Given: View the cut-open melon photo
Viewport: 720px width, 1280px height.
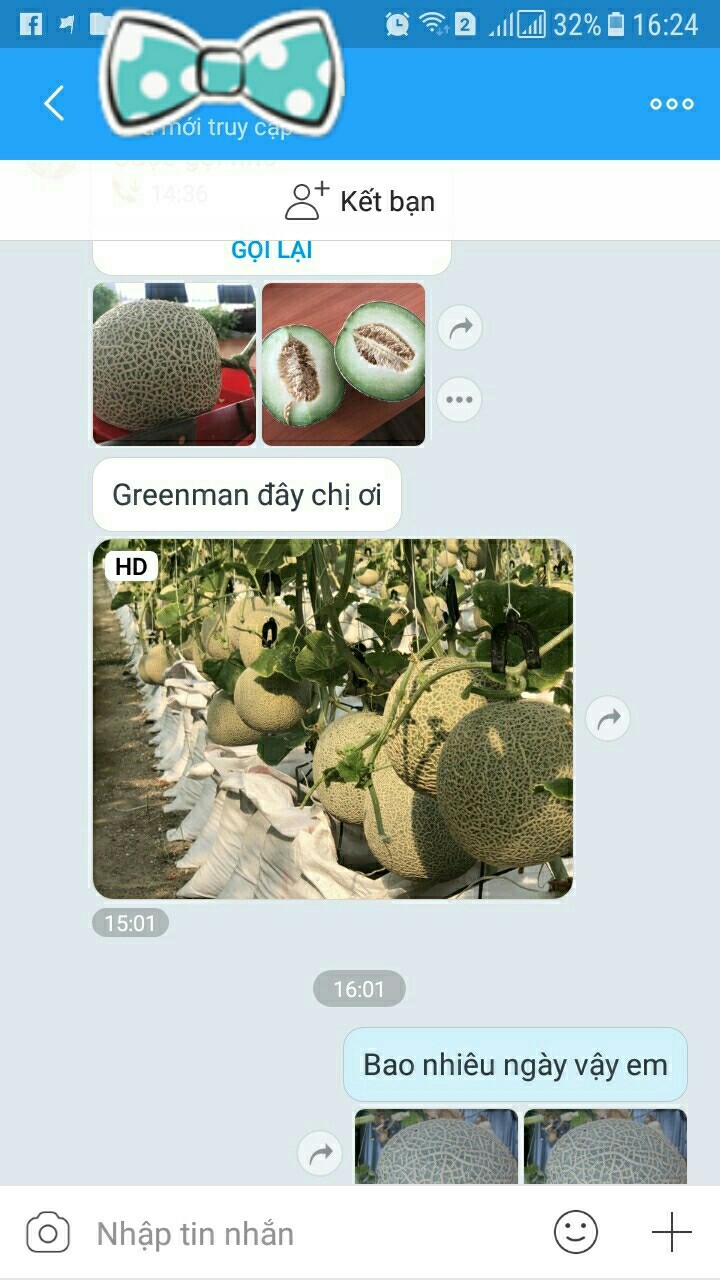Looking at the screenshot, I should click(x=343, y=364).
